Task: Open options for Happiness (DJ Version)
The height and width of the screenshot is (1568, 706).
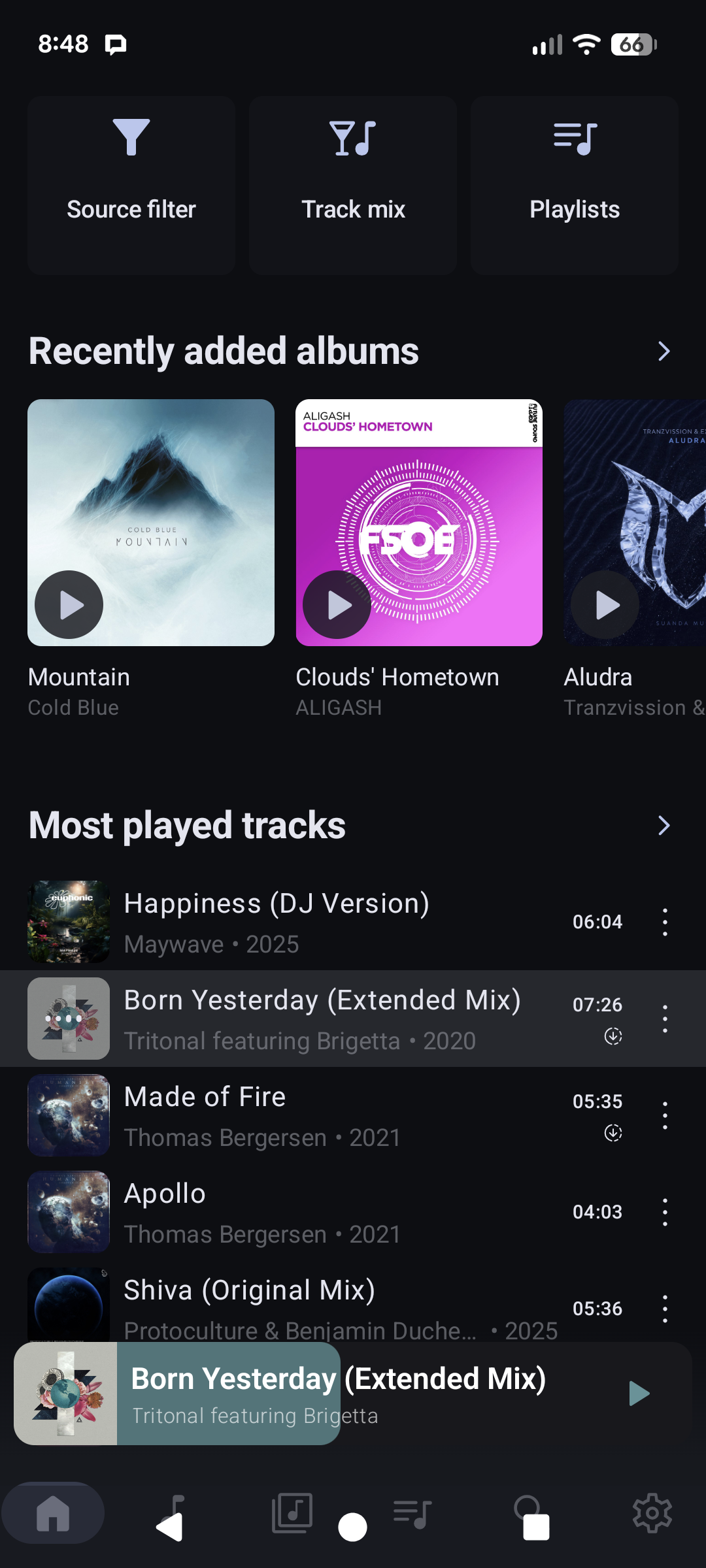Action: pos(665,922)
